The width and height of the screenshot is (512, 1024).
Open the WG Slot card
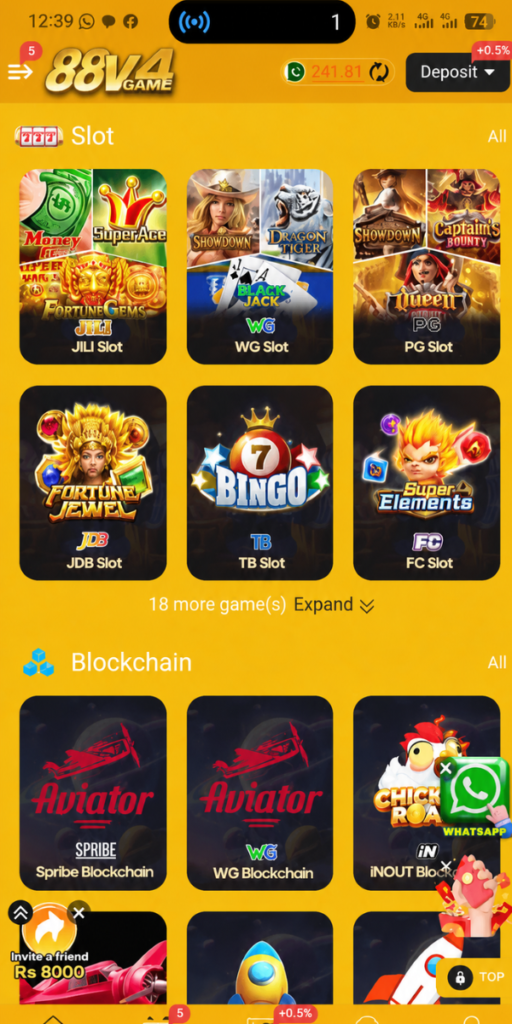(260, 266)
